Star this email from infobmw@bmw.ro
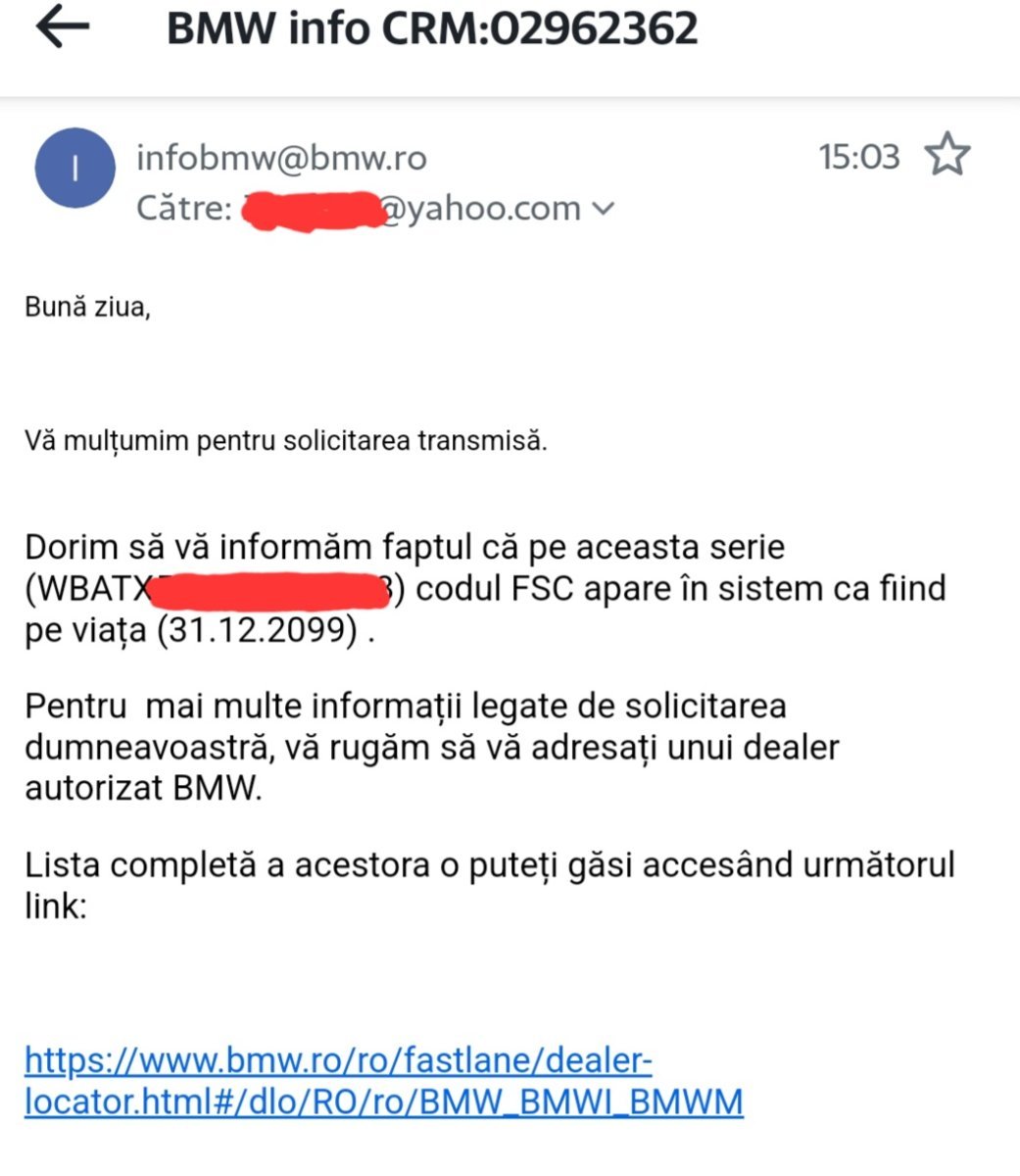 [947, 156]
